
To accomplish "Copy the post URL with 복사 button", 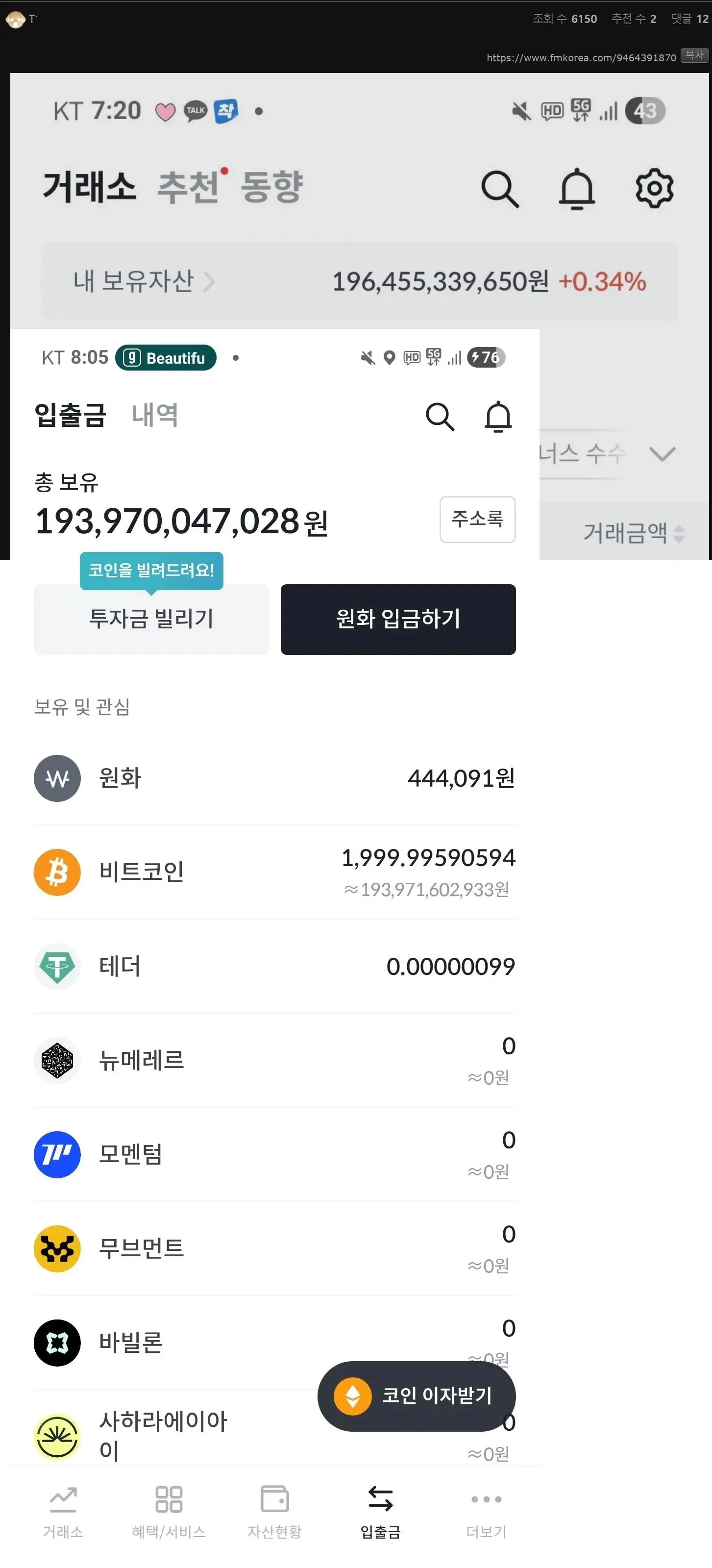I will coord(694,55).
